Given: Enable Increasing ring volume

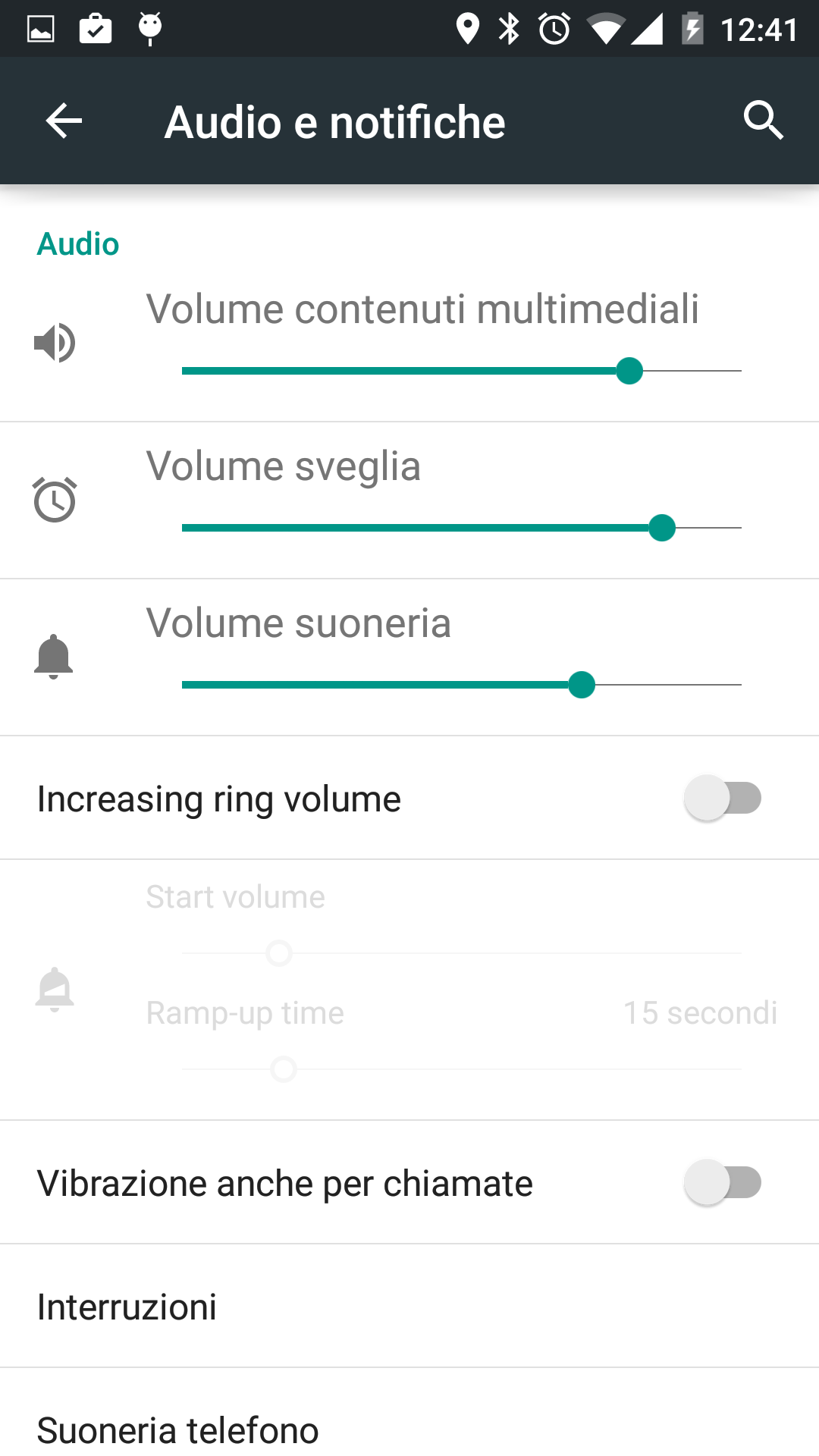Looking at the screenshot, I should (723, 798).
